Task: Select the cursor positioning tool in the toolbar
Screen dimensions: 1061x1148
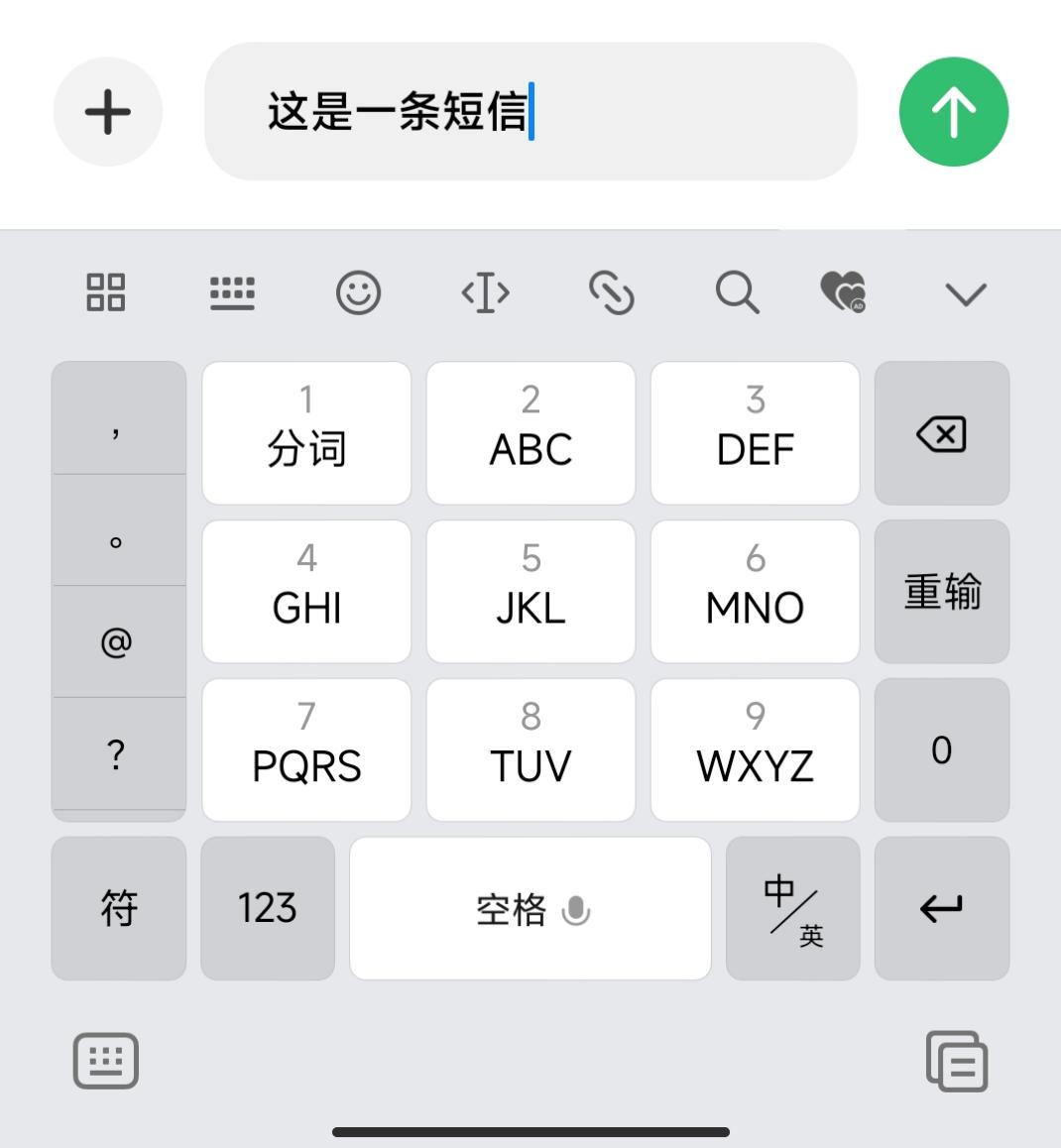Action: point(485,293)
